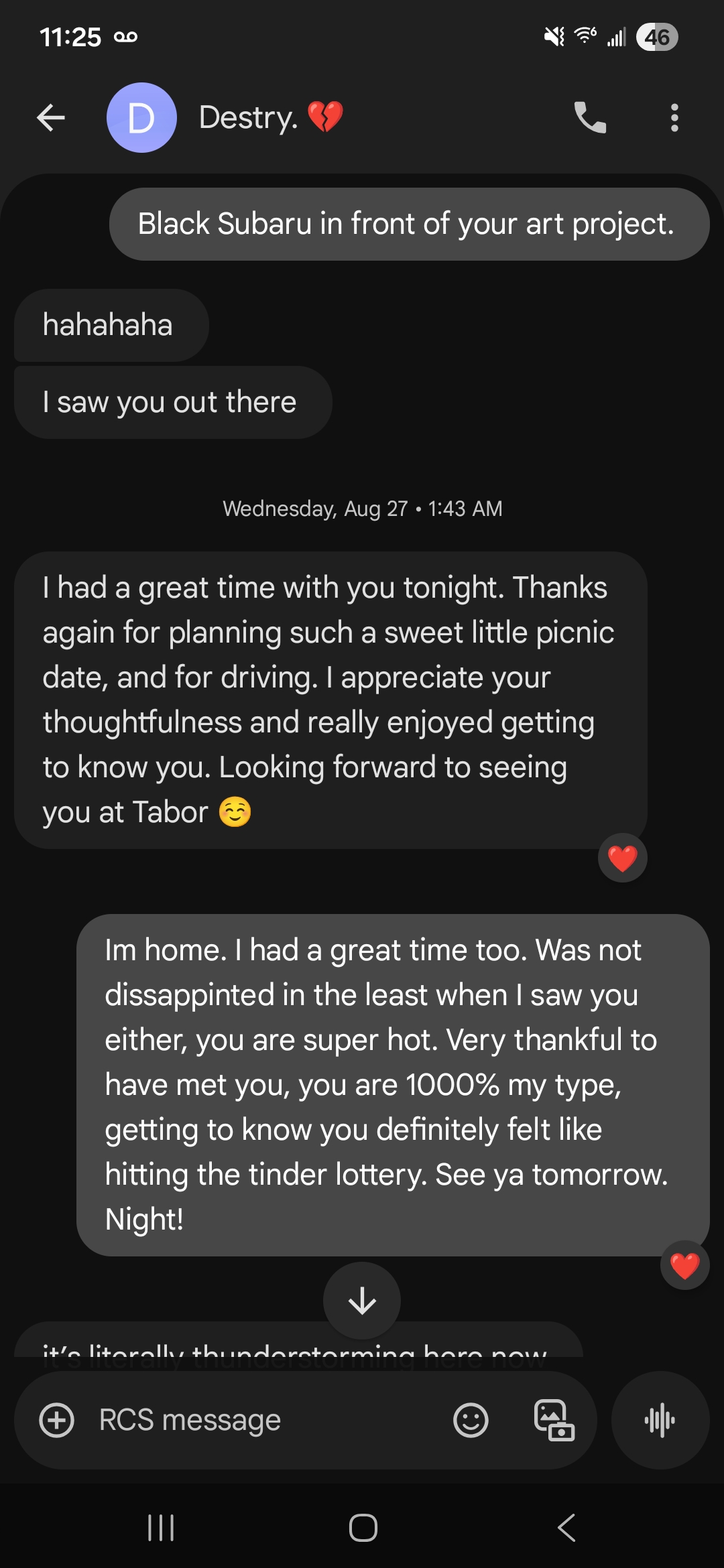The image size is (724, 1568).
Task: Record a voice message
Action: point(660,1420)
